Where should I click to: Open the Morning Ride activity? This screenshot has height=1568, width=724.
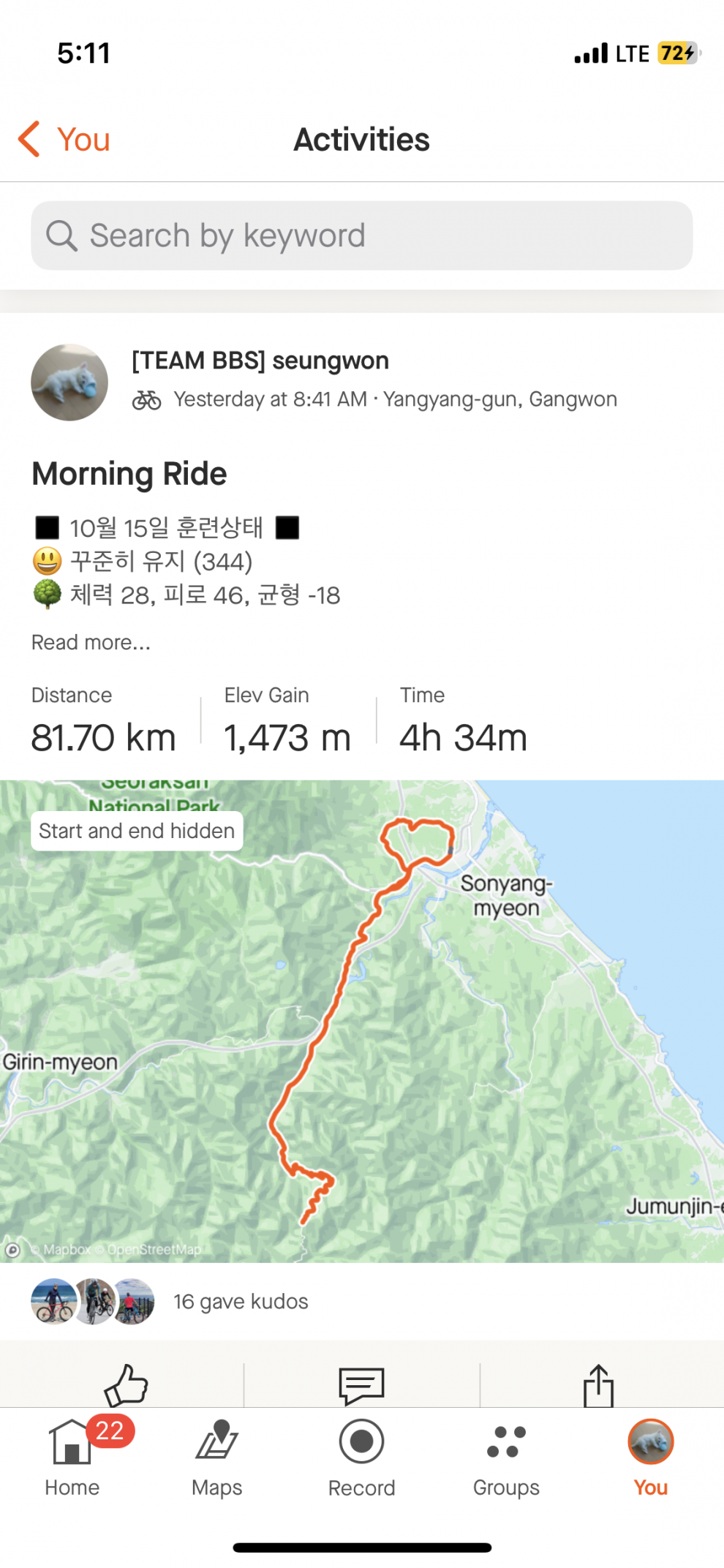(x=129, y=474)
